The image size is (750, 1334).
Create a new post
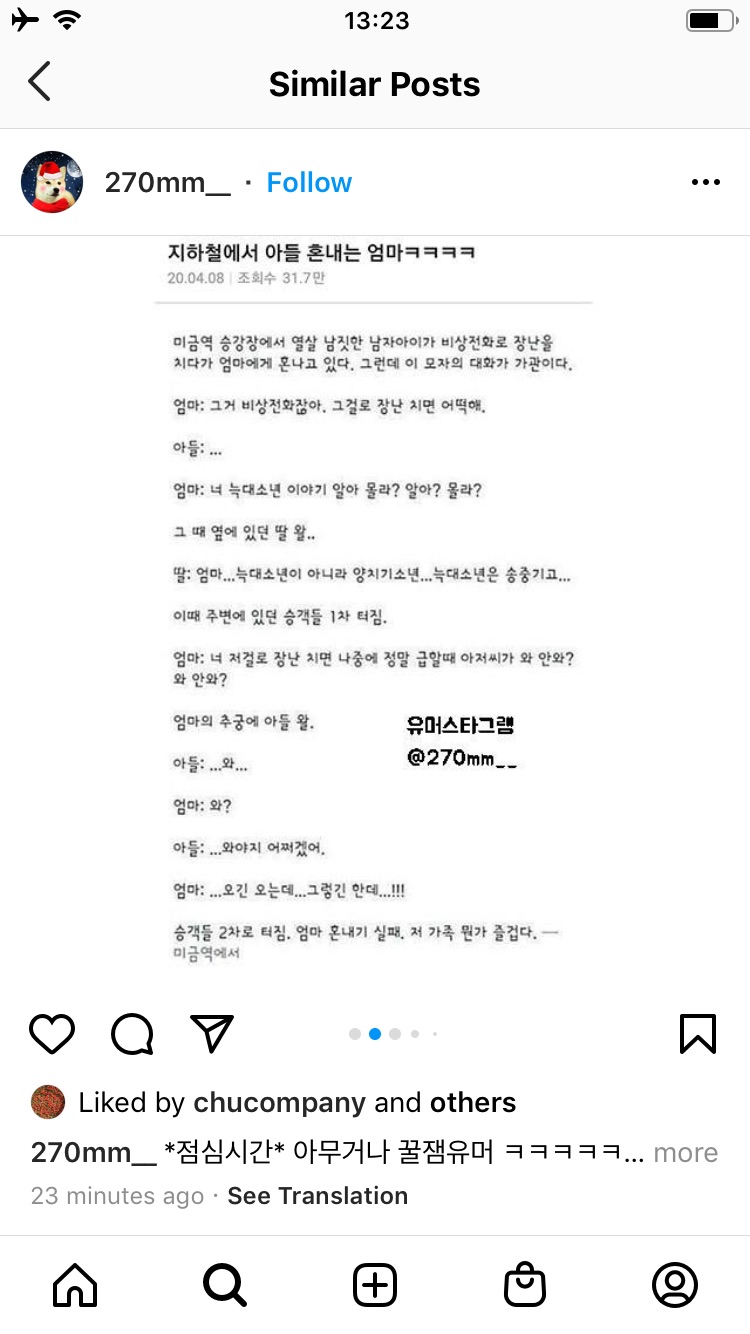375,1284
